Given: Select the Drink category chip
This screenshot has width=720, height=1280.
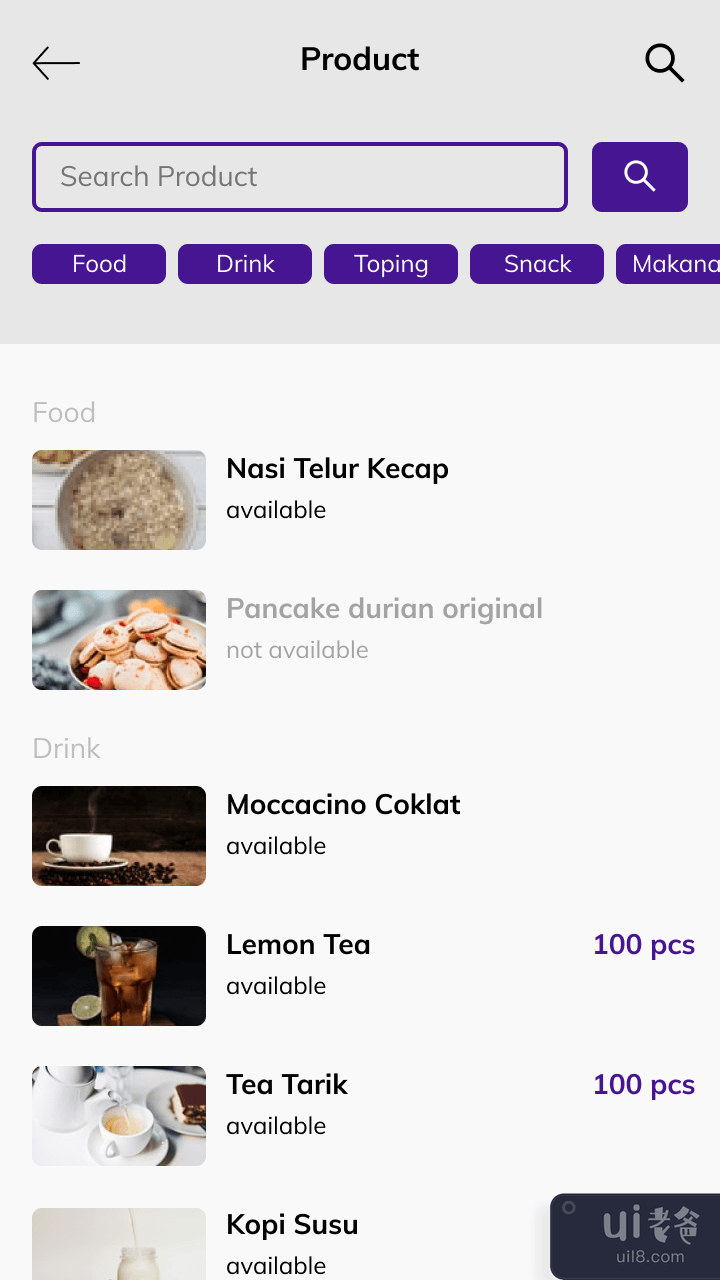Looking at the screenshot, I should click(245, 264).
